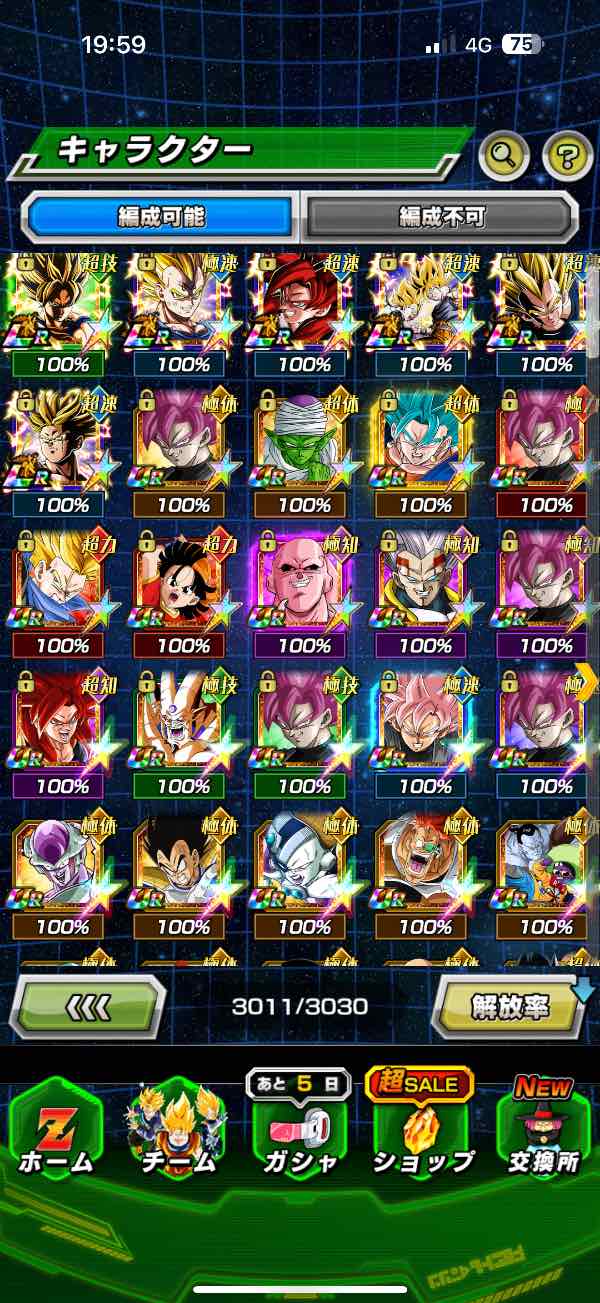600x1303 pixels.
Task: Switch to the 編成可能 tab
Action: click(161, 216)
